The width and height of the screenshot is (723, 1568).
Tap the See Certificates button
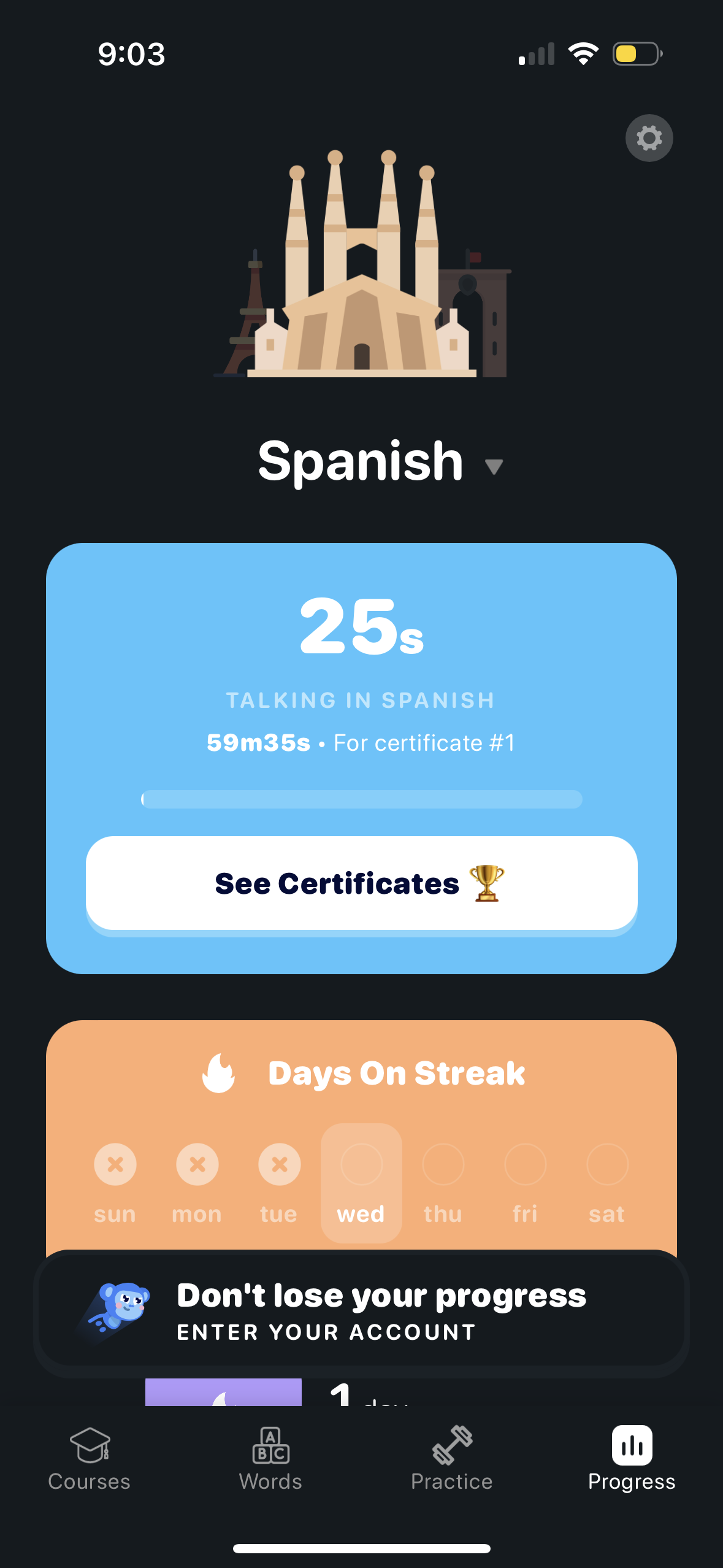(361, 883)
